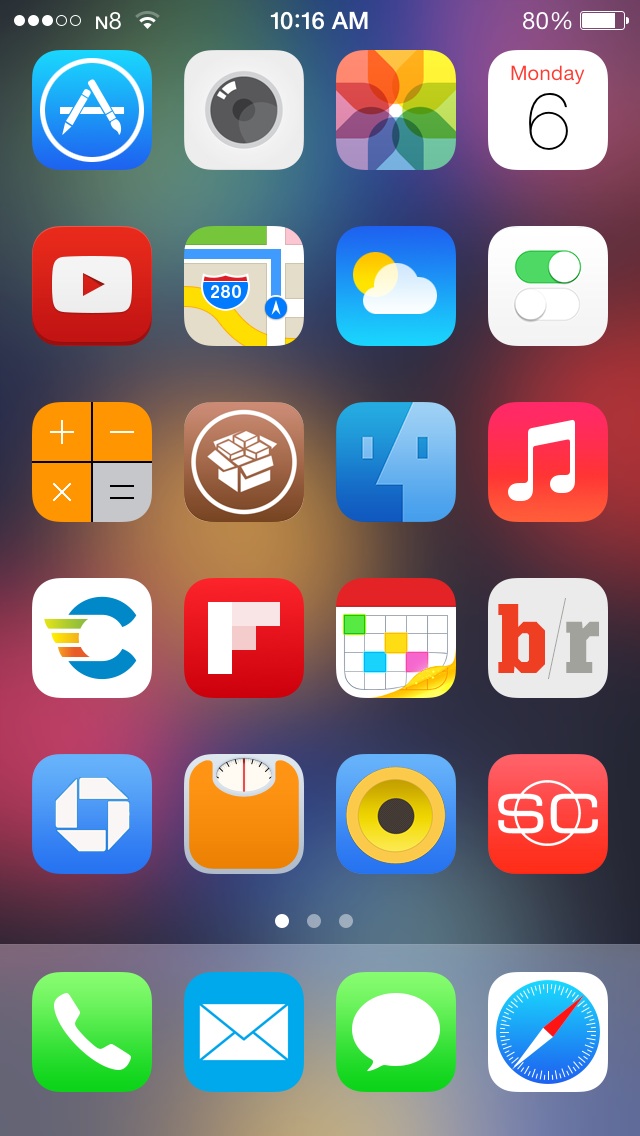The width and height of the screenshot is (640, 1136).
Task: Open the Cydia app
Action: [244, 462]
